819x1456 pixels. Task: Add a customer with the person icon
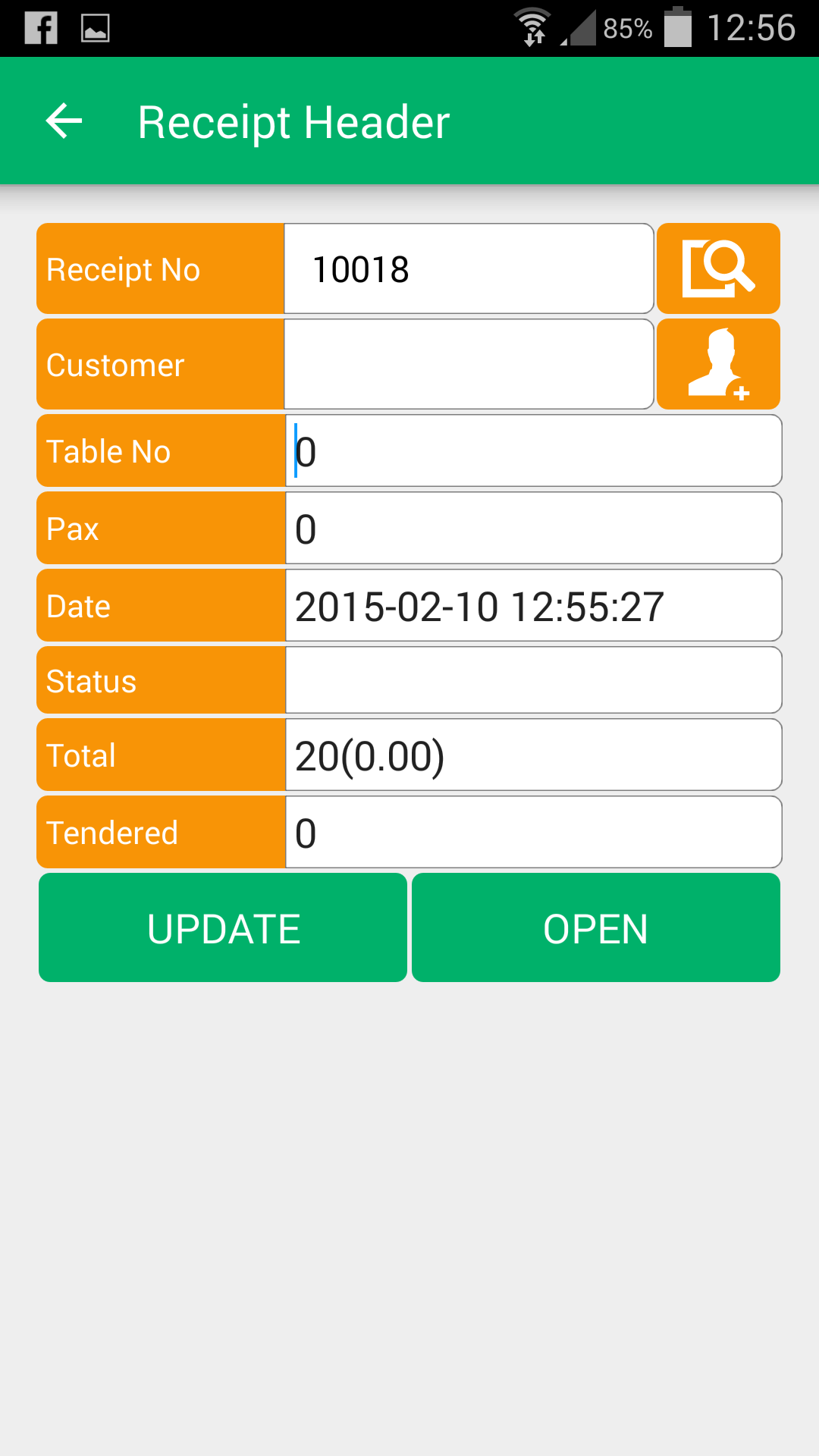coord(718,364)
